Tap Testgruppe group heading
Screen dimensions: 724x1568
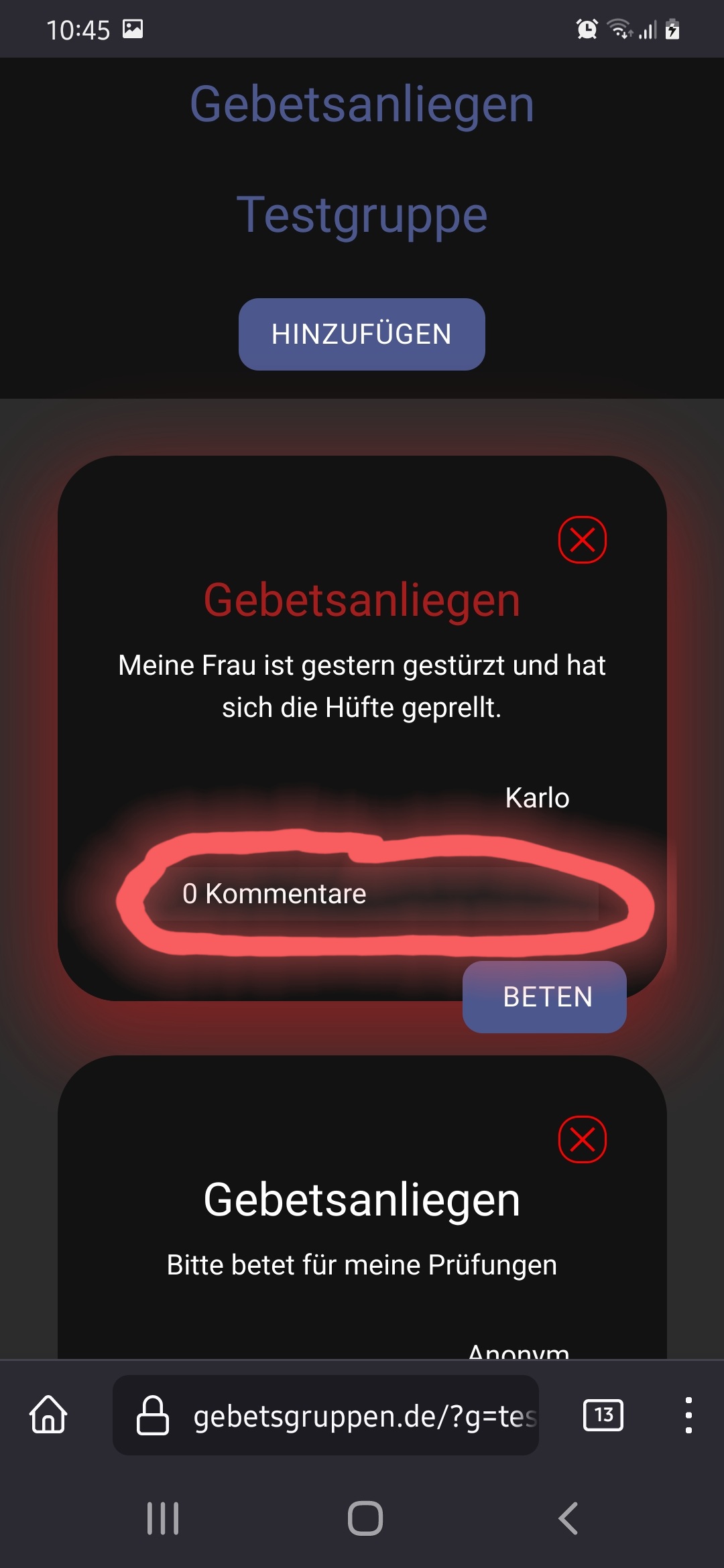[362, 216]
